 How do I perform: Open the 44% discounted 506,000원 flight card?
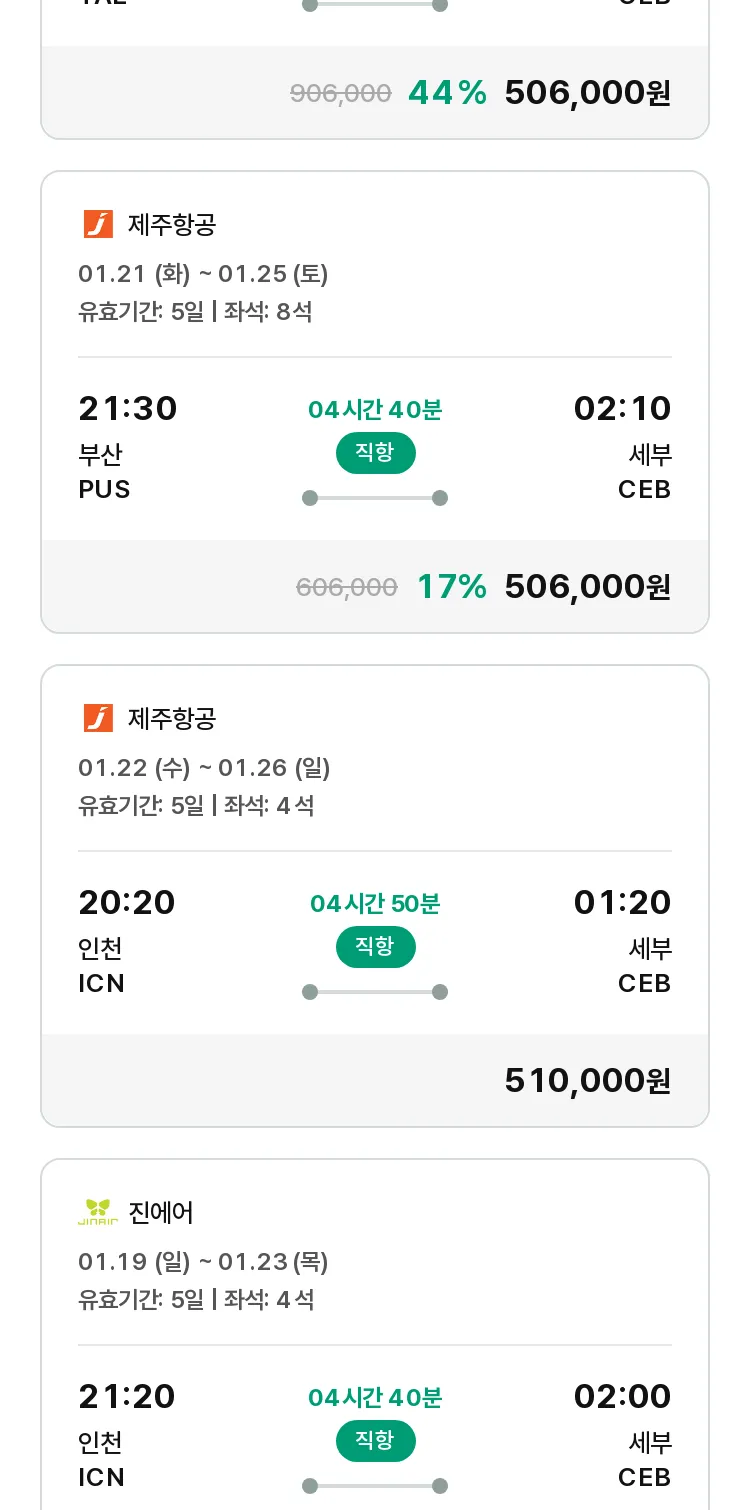375,68
